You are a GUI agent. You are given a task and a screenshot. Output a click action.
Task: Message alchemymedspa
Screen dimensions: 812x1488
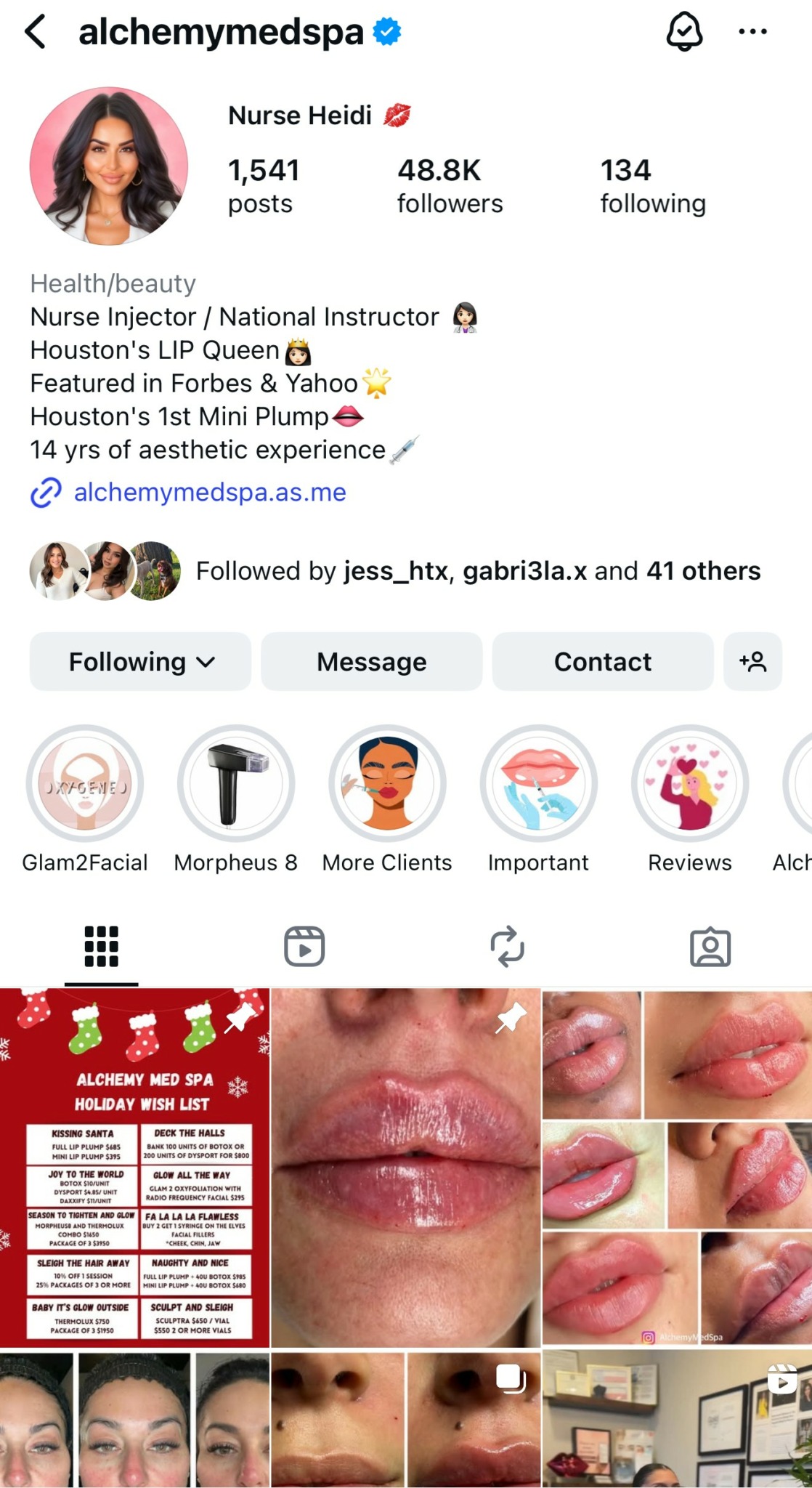tap(371, 662)
